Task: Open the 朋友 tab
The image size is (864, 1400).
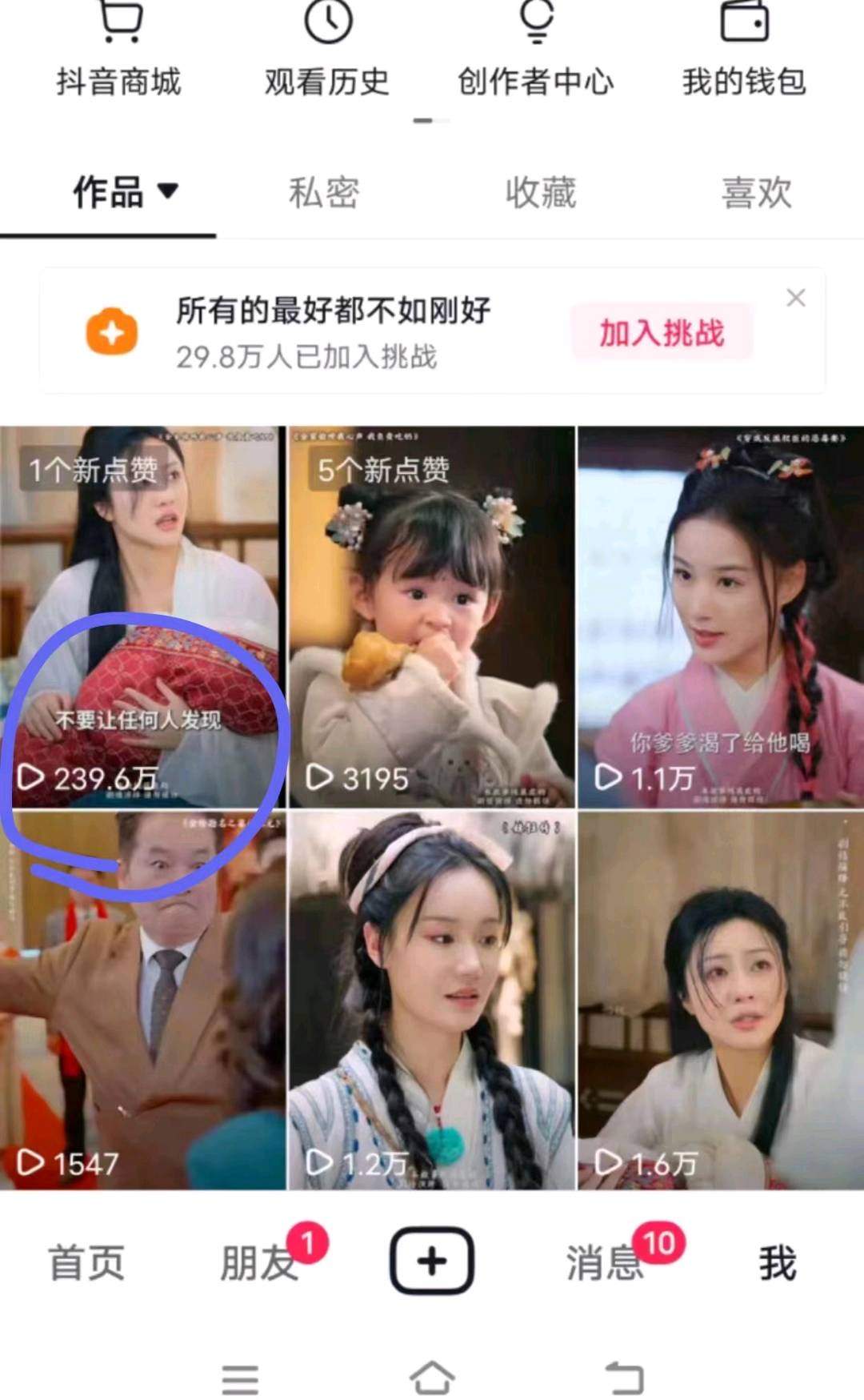Action: (260, 1263)
